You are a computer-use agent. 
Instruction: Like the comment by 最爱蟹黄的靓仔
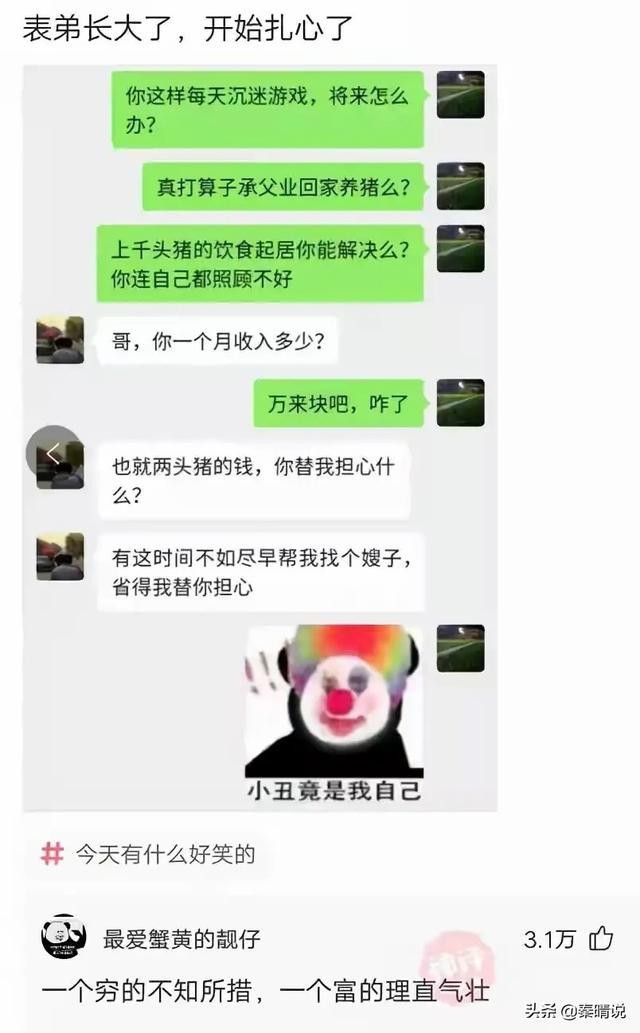601,938
